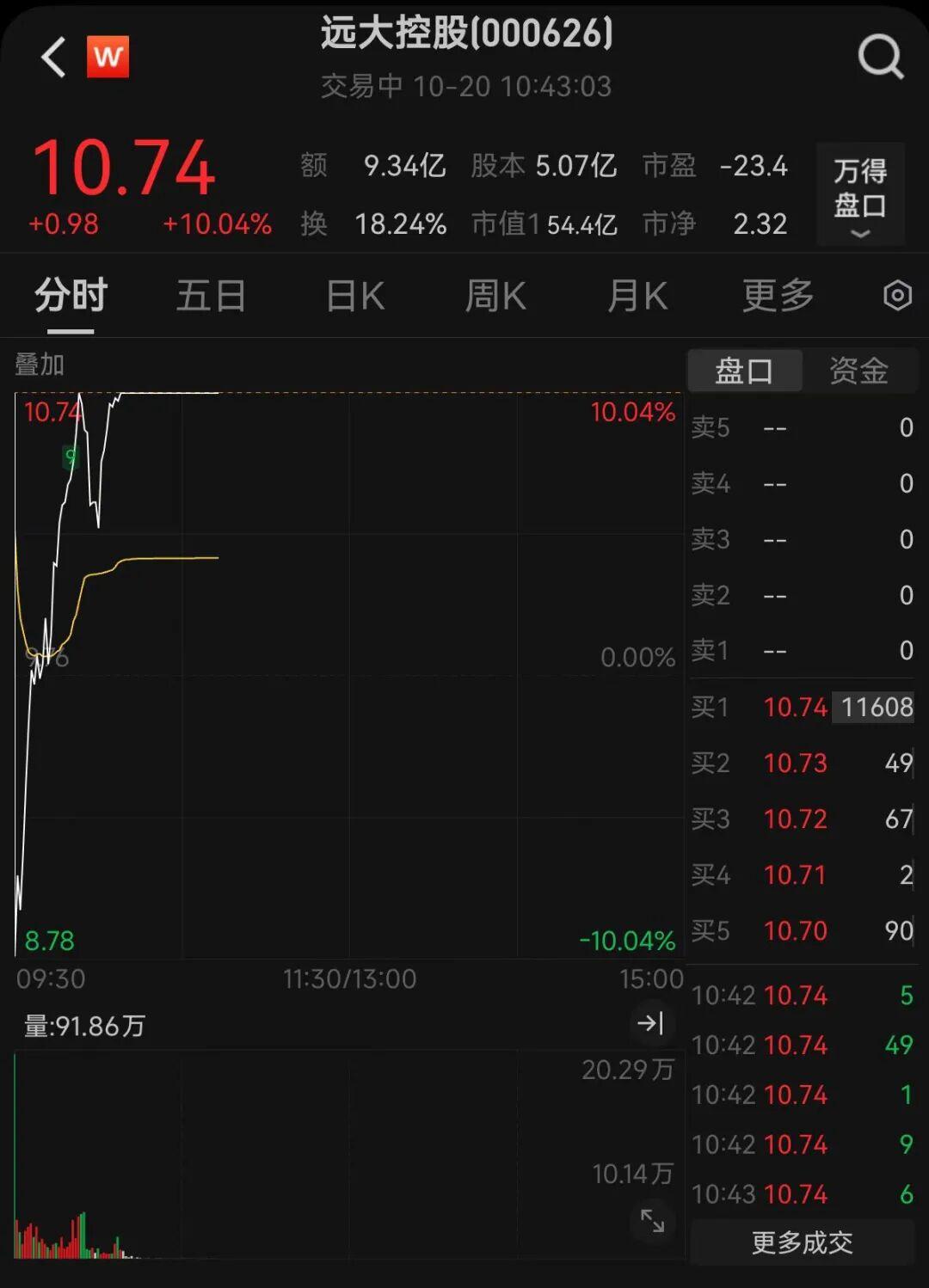Select the 月K chart tab
This screenshot has width=929, height=1288.
point(637,296)
